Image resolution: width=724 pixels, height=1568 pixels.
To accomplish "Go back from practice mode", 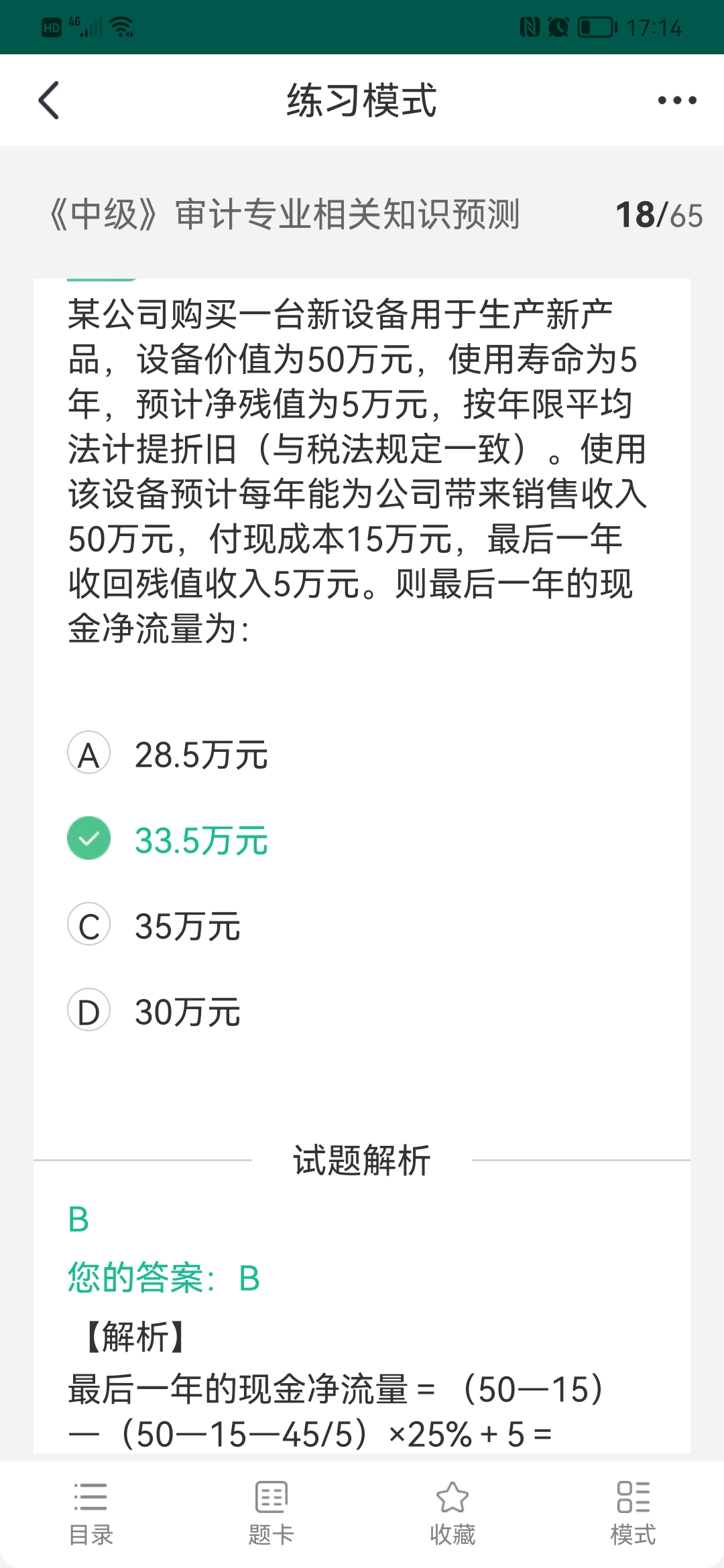I will [49, 101].
